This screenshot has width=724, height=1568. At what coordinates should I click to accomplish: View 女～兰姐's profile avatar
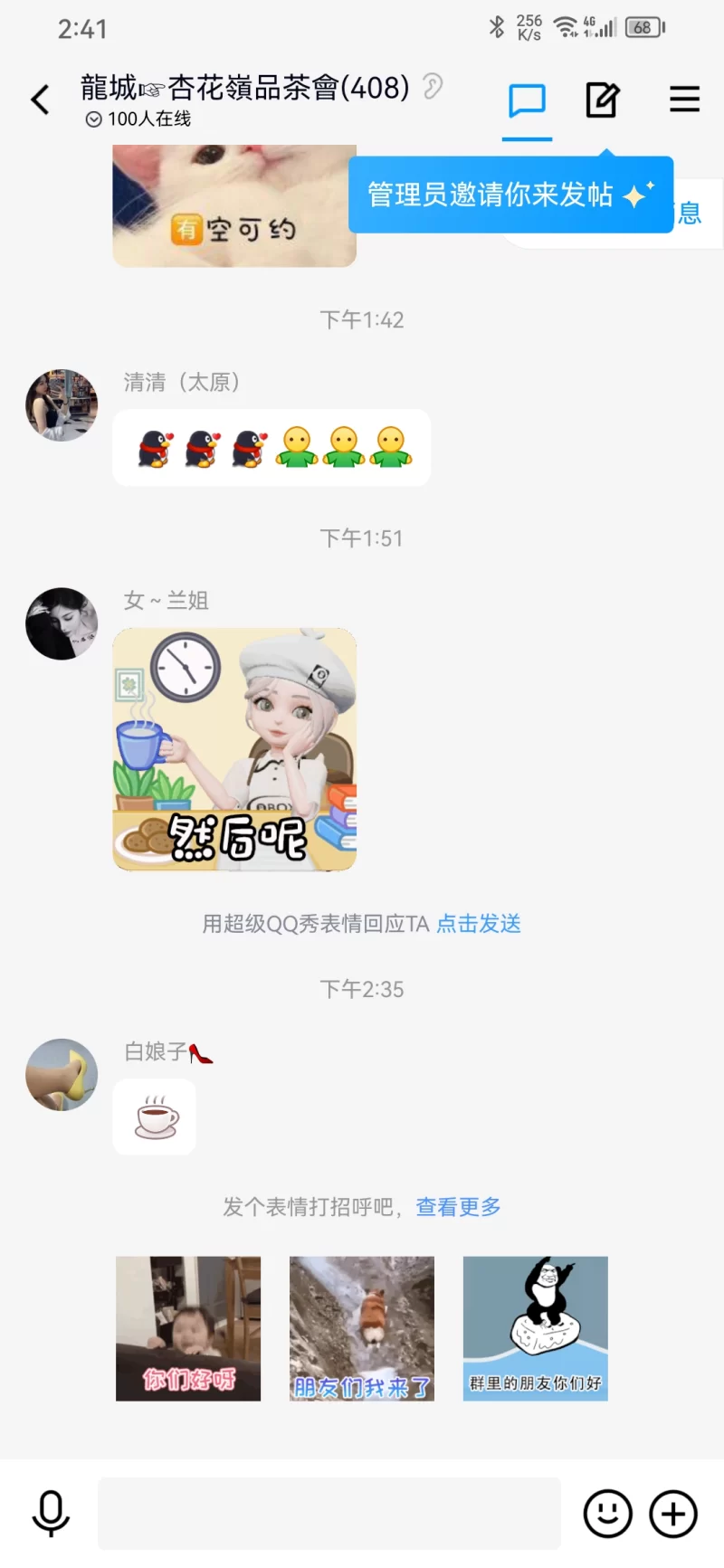pyautogui.click(x=62, y=623)
